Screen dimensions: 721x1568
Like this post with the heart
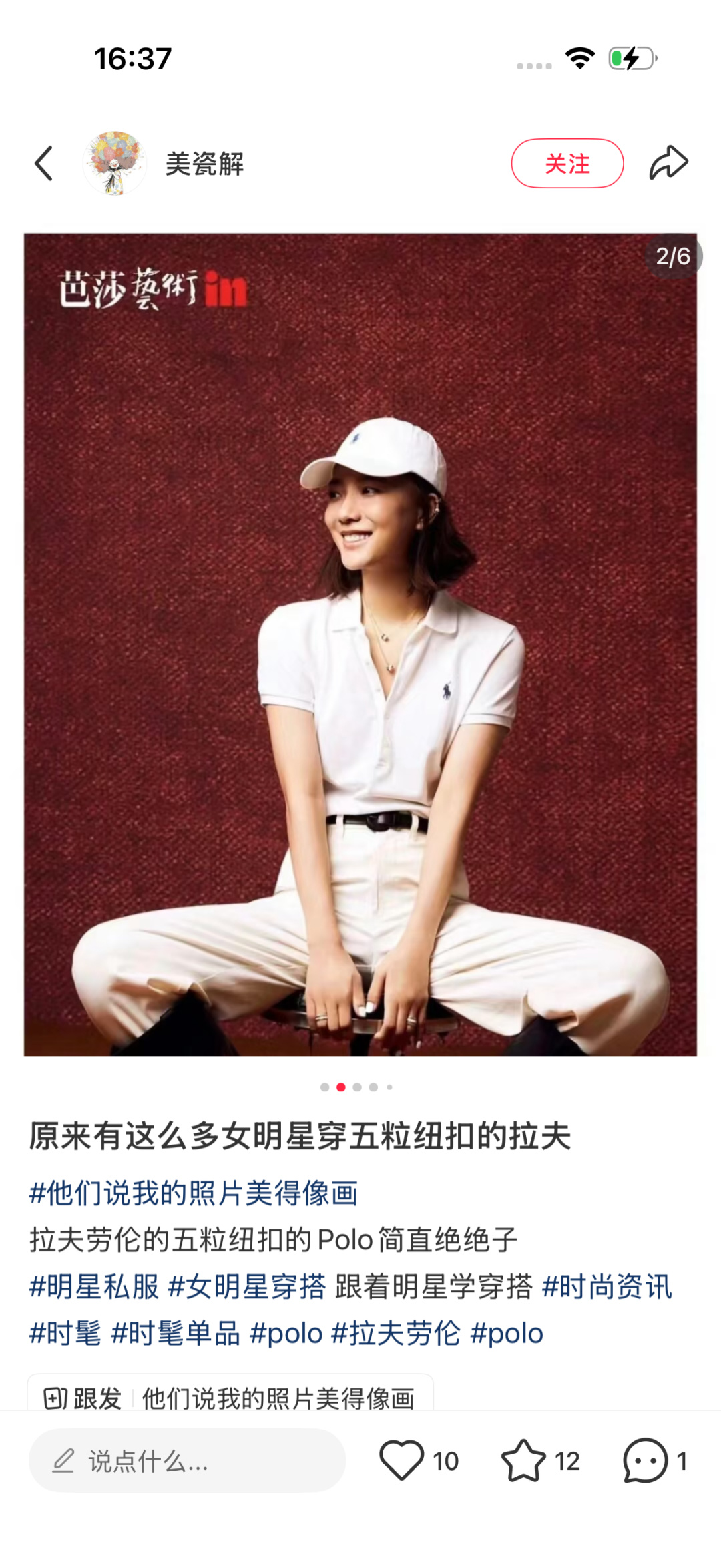pyautogui.click(x=402, y=1461)
